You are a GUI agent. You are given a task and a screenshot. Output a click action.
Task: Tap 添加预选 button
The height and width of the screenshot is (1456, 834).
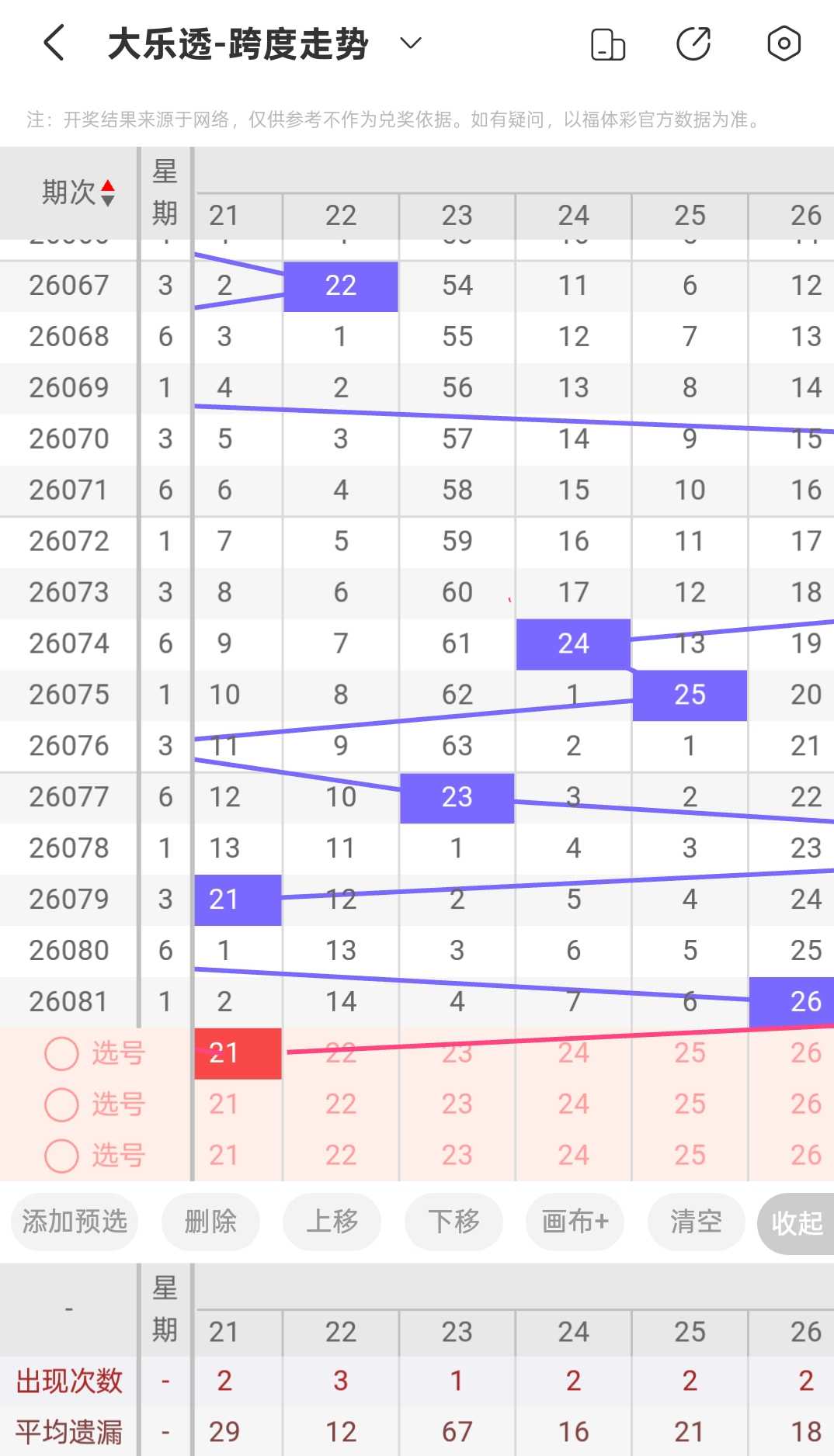(x=75, y=1222)
